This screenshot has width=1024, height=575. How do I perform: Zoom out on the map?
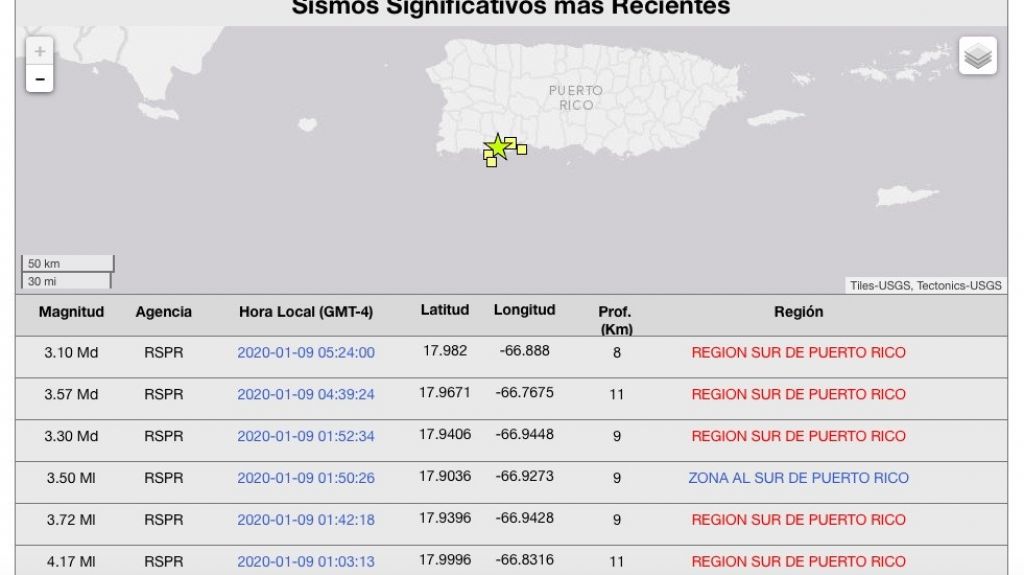click(x=40, y=78)
